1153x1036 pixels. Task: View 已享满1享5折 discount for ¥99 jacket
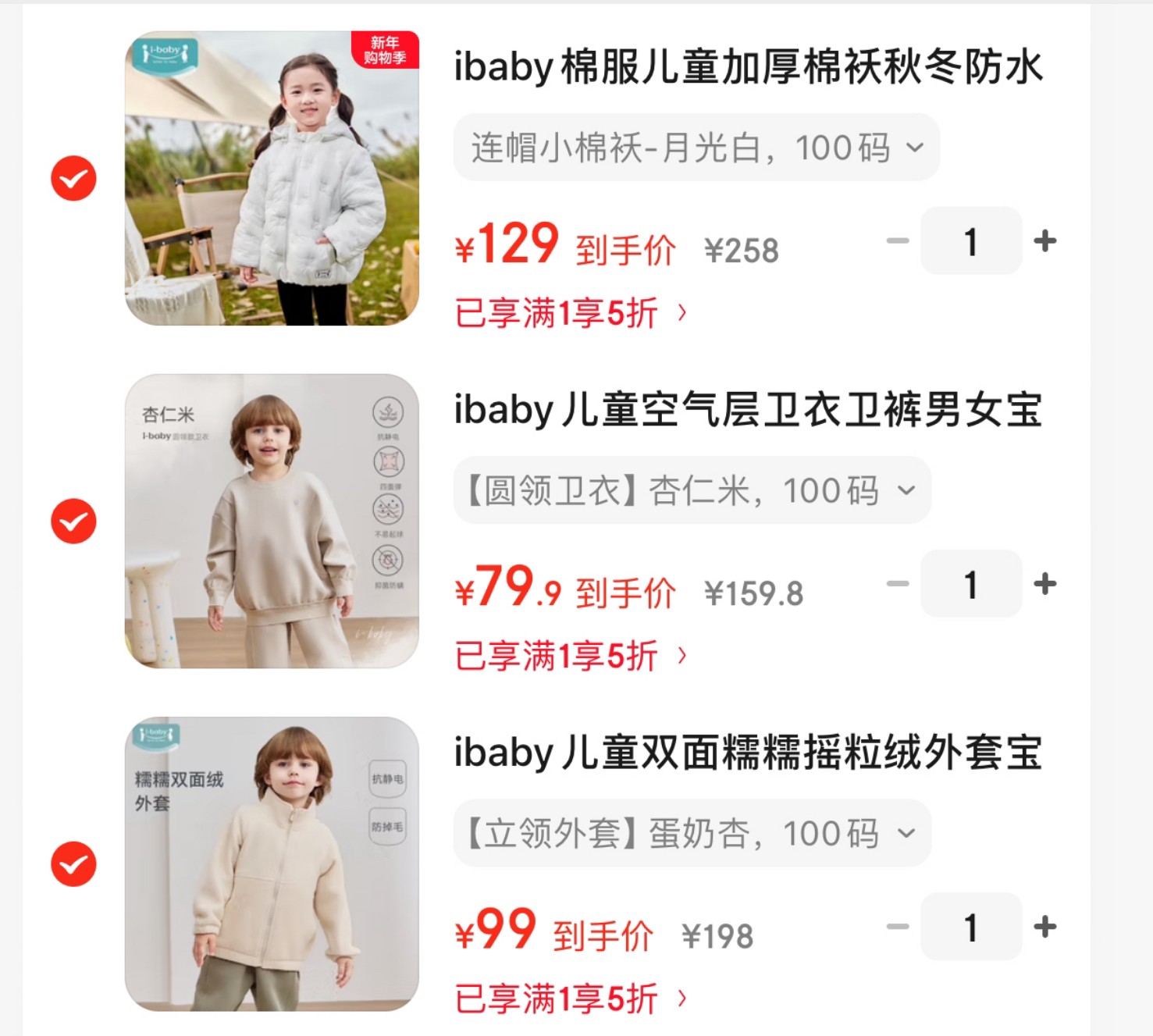tap(570, 999)
